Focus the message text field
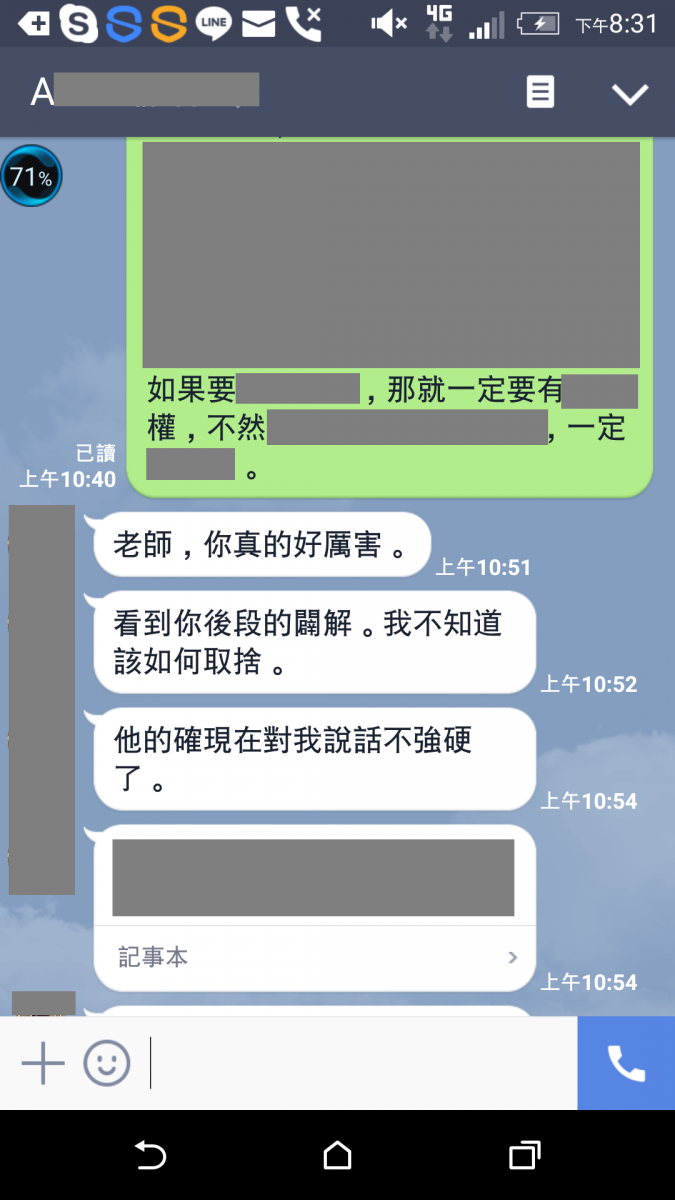The image size is (675, 1200). pyautogui.click(x=360, y=1063)
